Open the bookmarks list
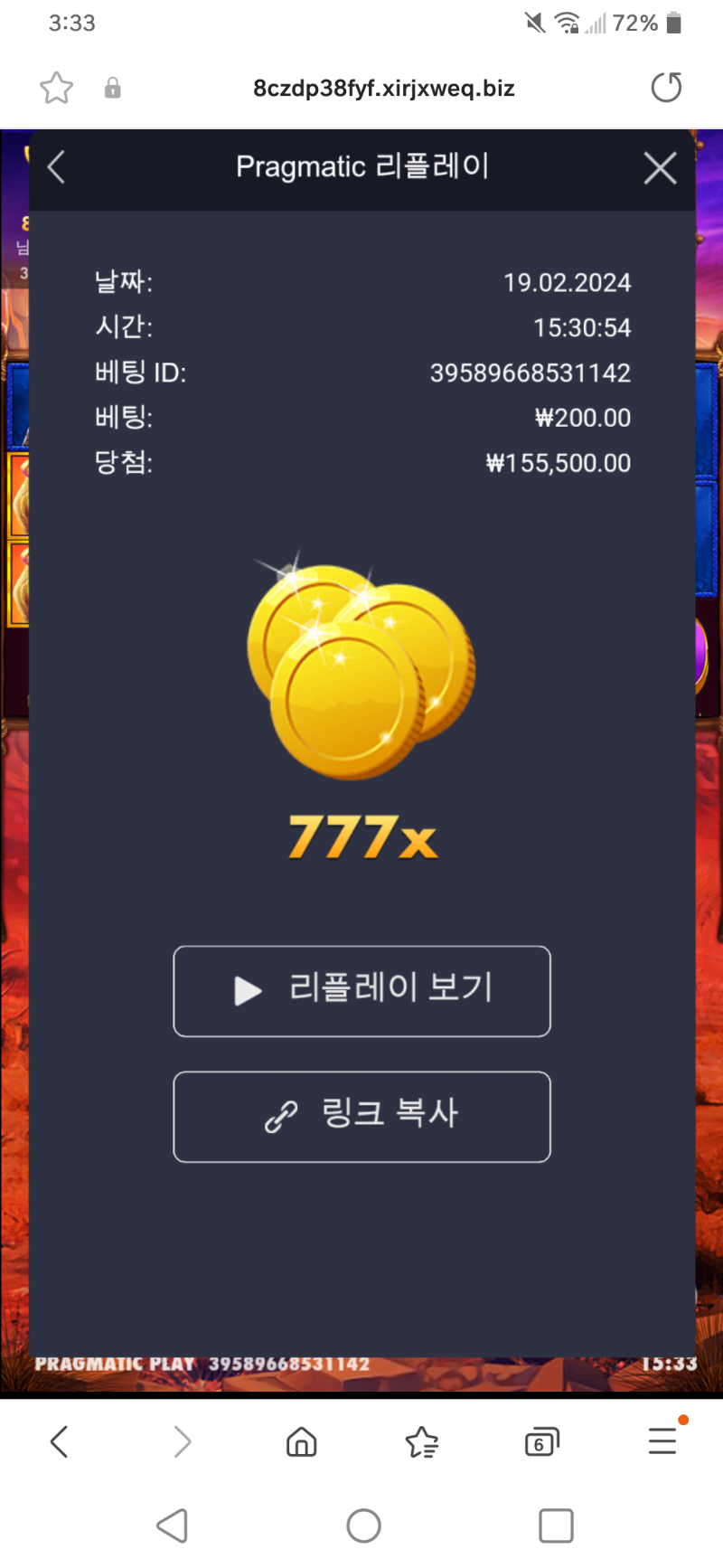Image resolution: width=723 pixels, height=1568 pixels. pos(422,1441)
